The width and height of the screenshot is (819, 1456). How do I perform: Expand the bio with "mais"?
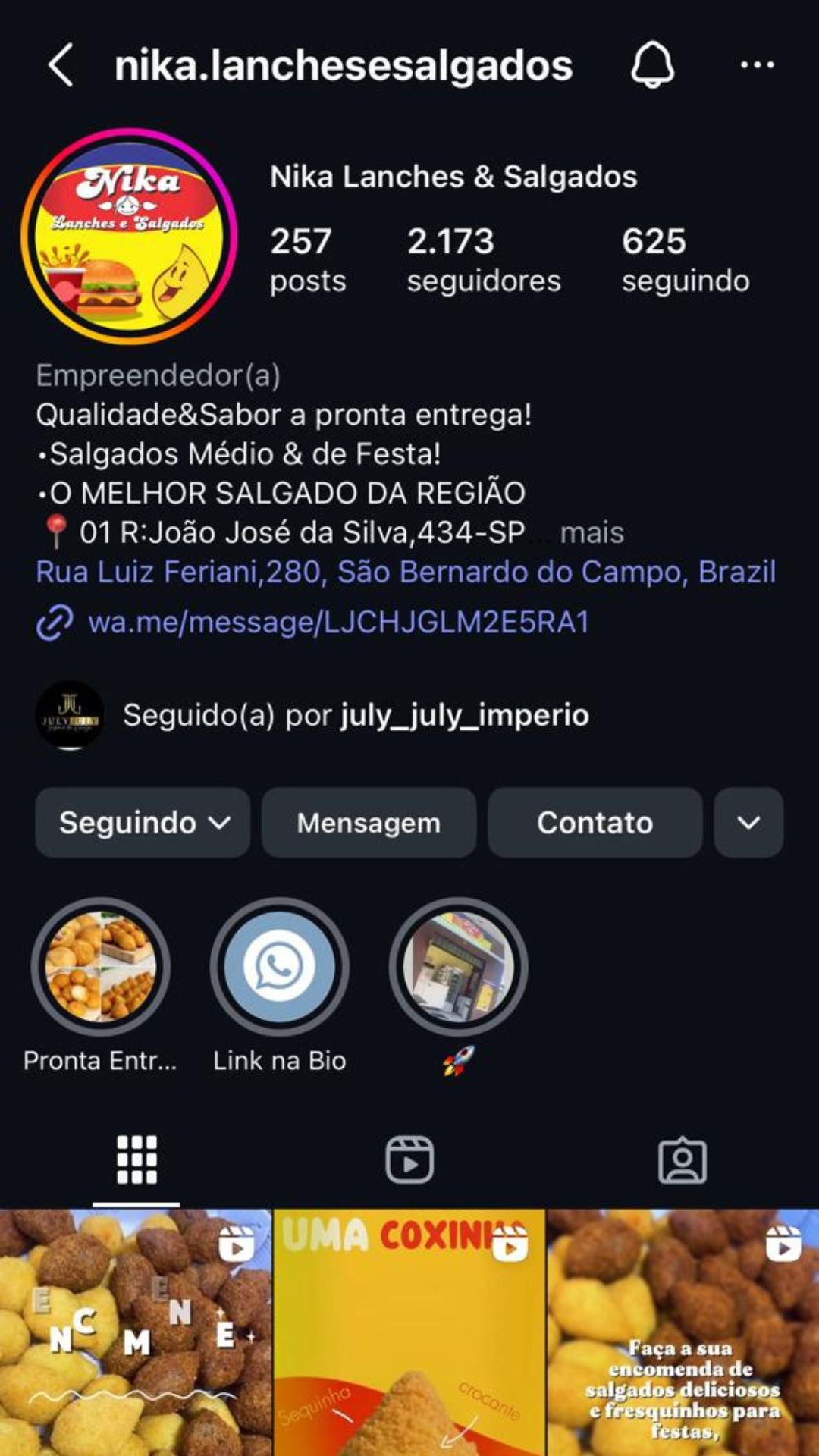[x=591, y=533]
